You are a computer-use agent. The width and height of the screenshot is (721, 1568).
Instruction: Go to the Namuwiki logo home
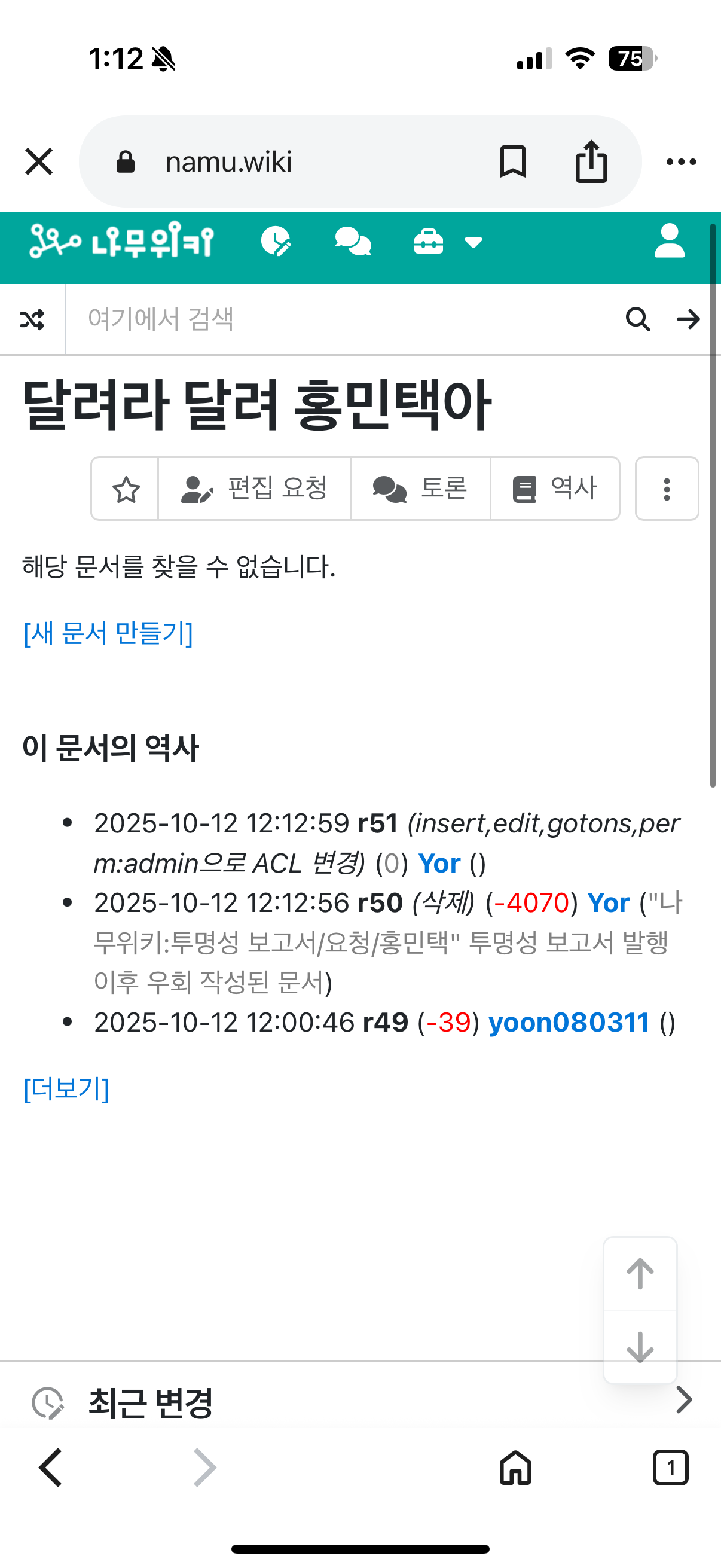tap(122, 242)
